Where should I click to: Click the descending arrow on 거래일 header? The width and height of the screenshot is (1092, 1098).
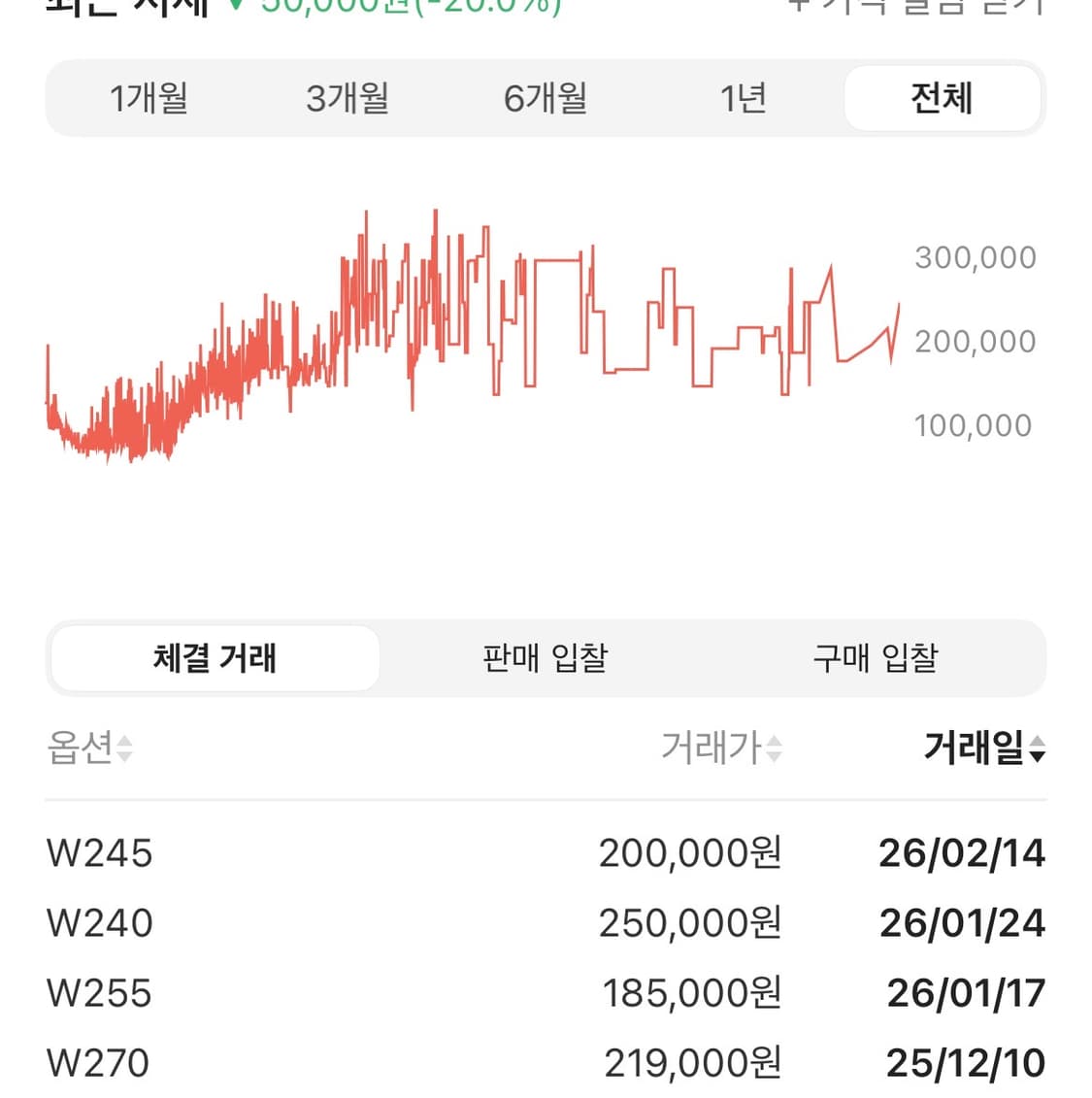tap(1038, 755)
